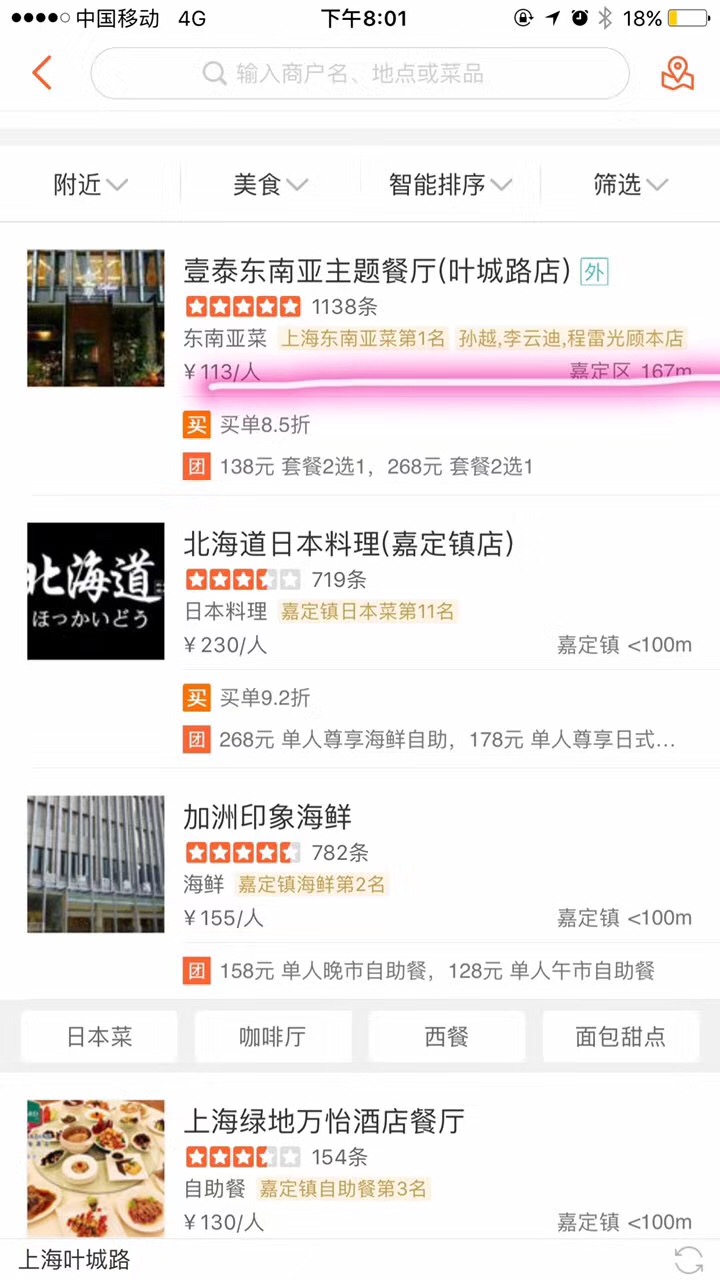The height and width of the screenshot is (1280, 720).
Task: Open the 筛选 filter dropdown
Action: [x=630, y=185]
